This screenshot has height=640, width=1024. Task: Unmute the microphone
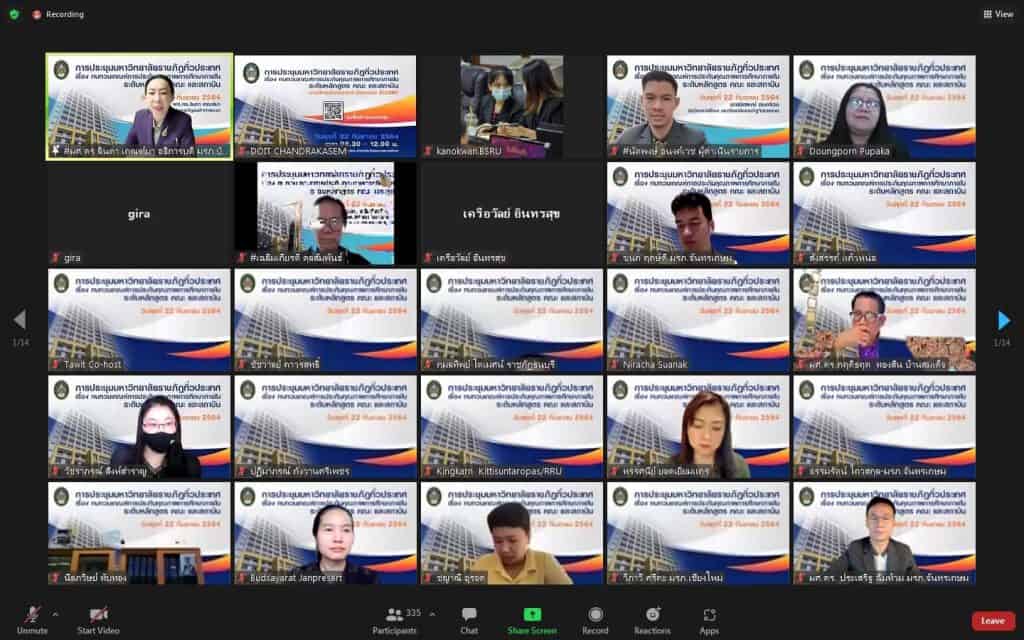pos(32,618)
